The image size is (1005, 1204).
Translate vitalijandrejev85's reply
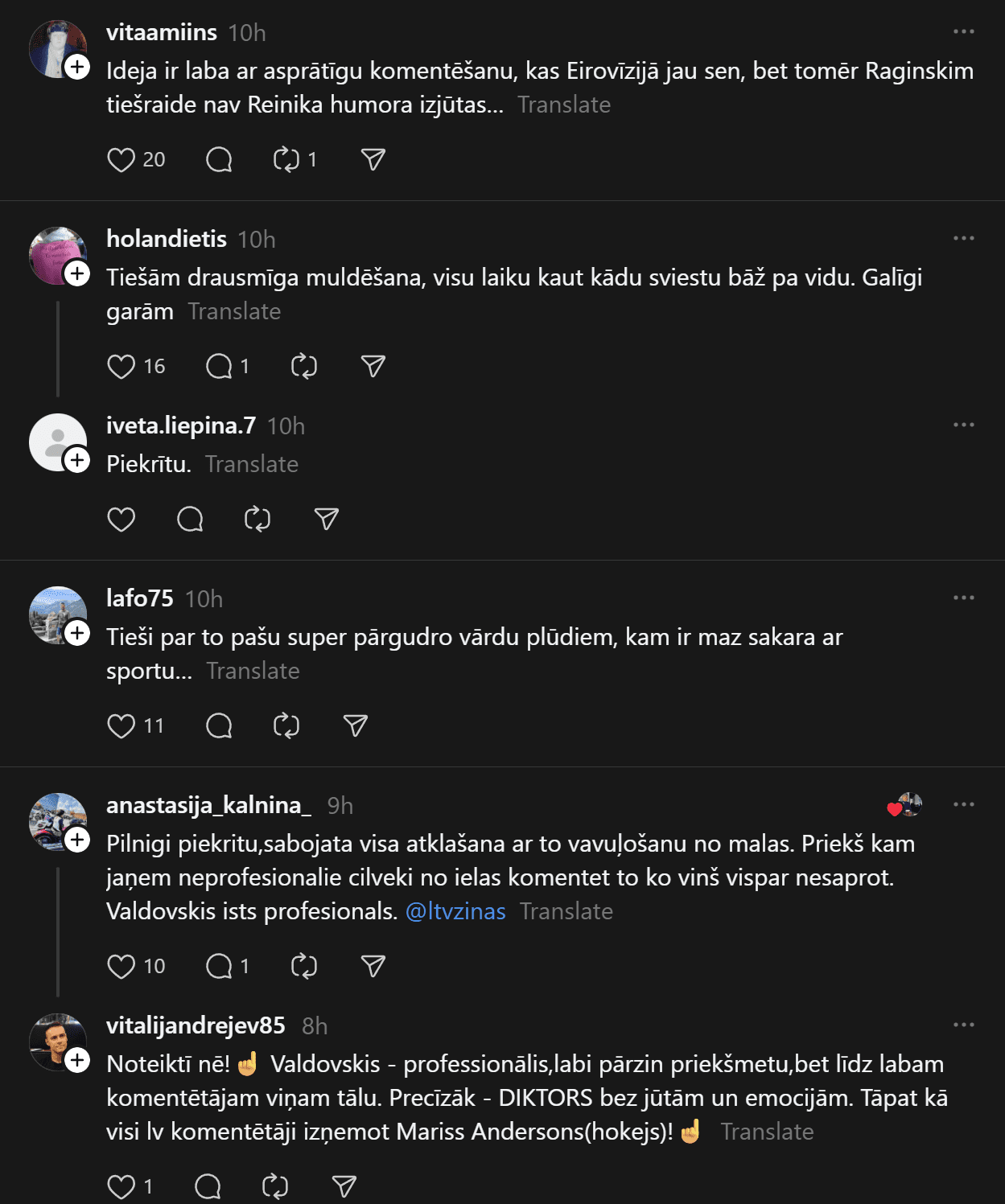tap(767, 1132)
